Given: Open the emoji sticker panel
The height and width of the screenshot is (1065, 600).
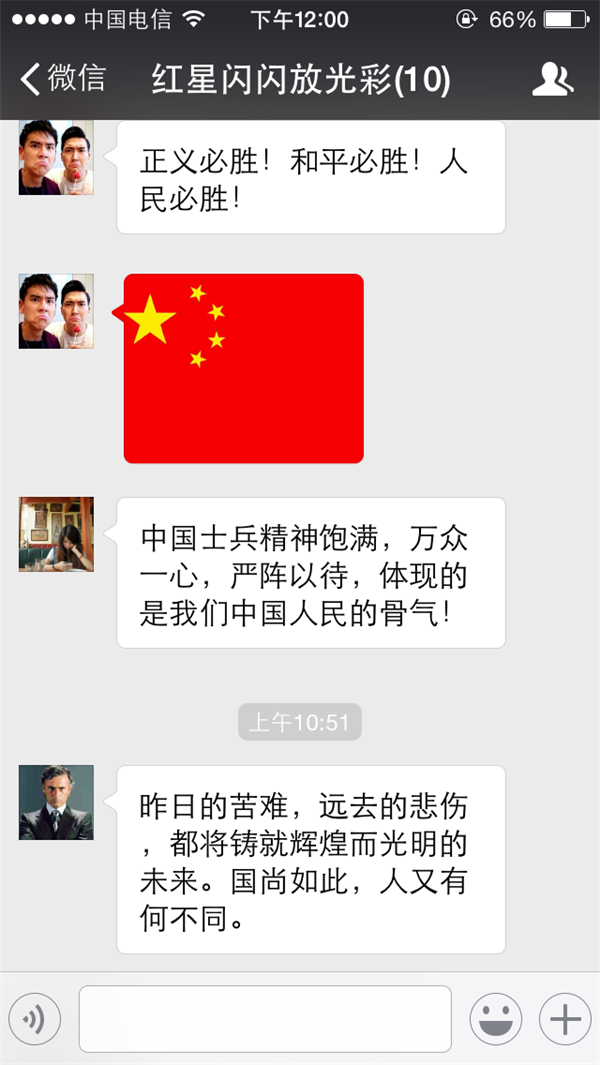Looking at the screenshot, I should tap(495, 1019).
